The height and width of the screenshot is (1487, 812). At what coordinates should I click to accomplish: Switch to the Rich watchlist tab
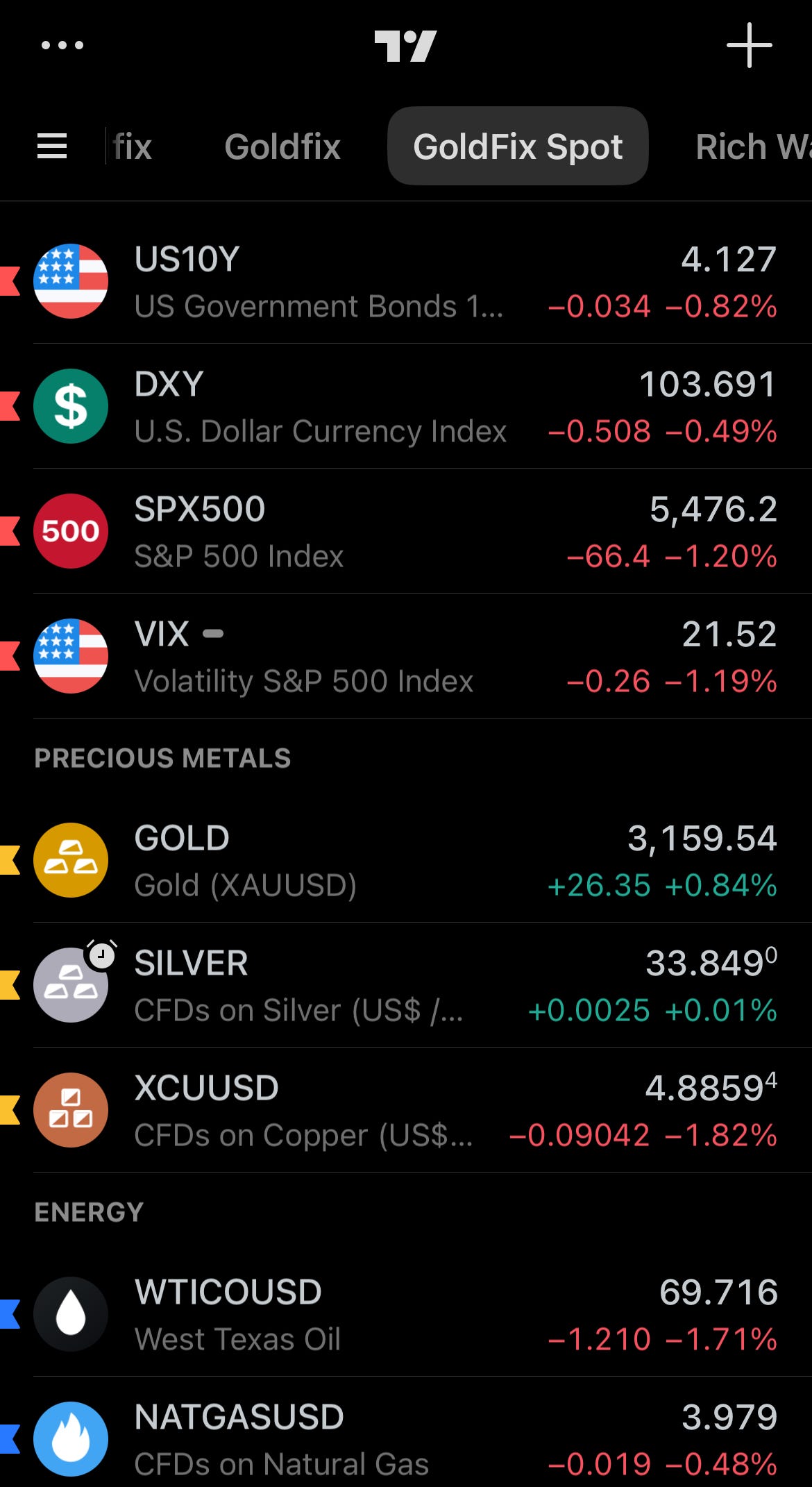(753, 146)
